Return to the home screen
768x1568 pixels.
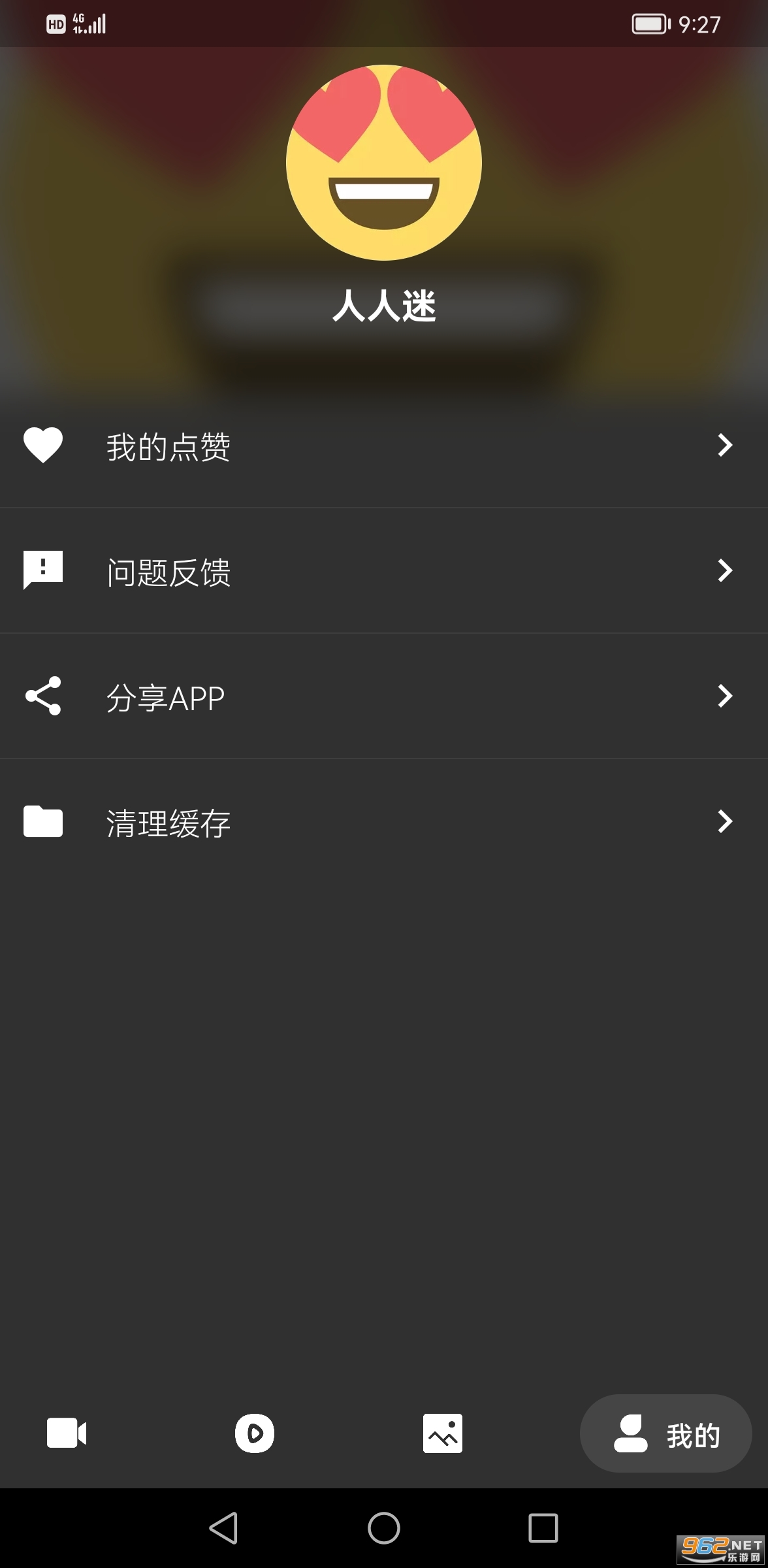384,1528
